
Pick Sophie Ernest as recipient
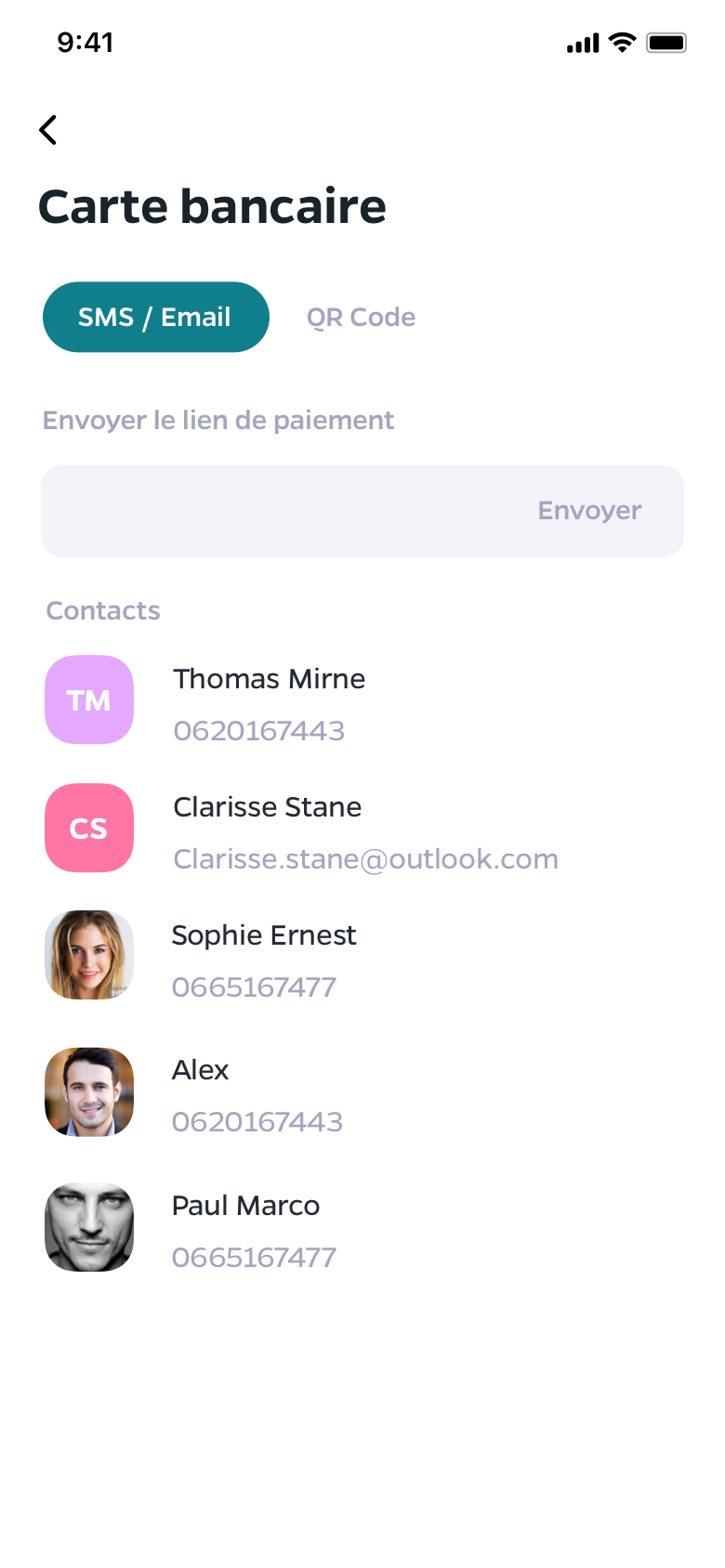pos(362,956)
